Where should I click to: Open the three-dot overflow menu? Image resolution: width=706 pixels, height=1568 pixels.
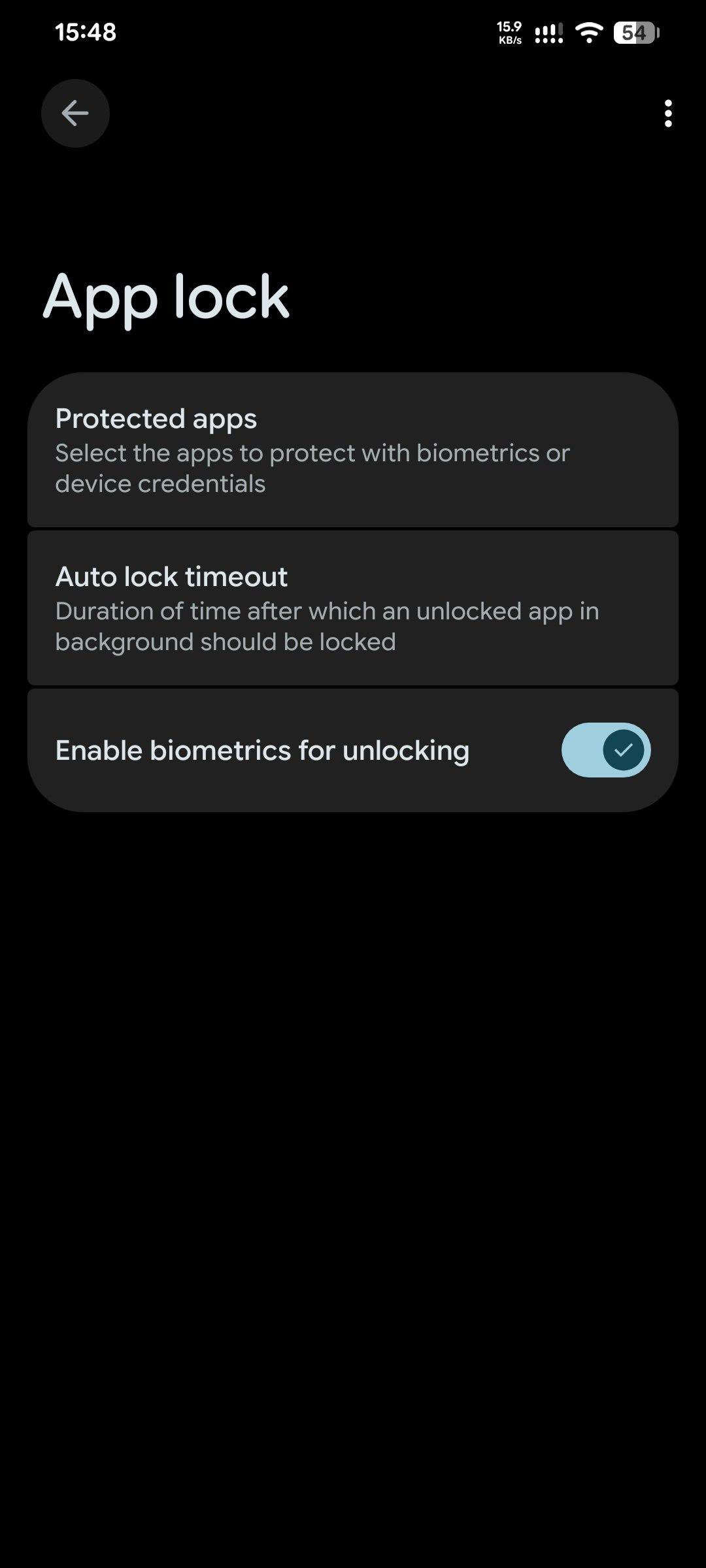click(667, 114)
